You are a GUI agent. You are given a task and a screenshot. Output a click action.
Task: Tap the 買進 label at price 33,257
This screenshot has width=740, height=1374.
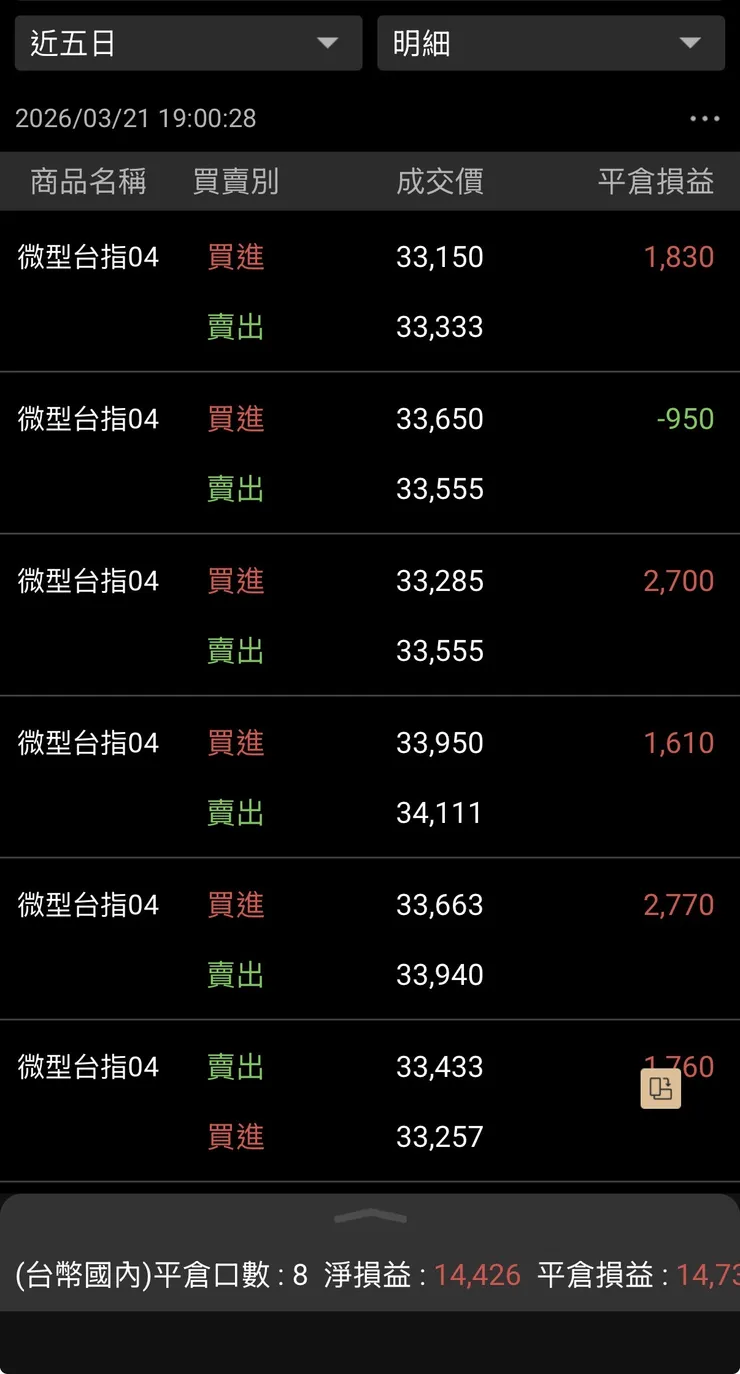coord(235,1137)
